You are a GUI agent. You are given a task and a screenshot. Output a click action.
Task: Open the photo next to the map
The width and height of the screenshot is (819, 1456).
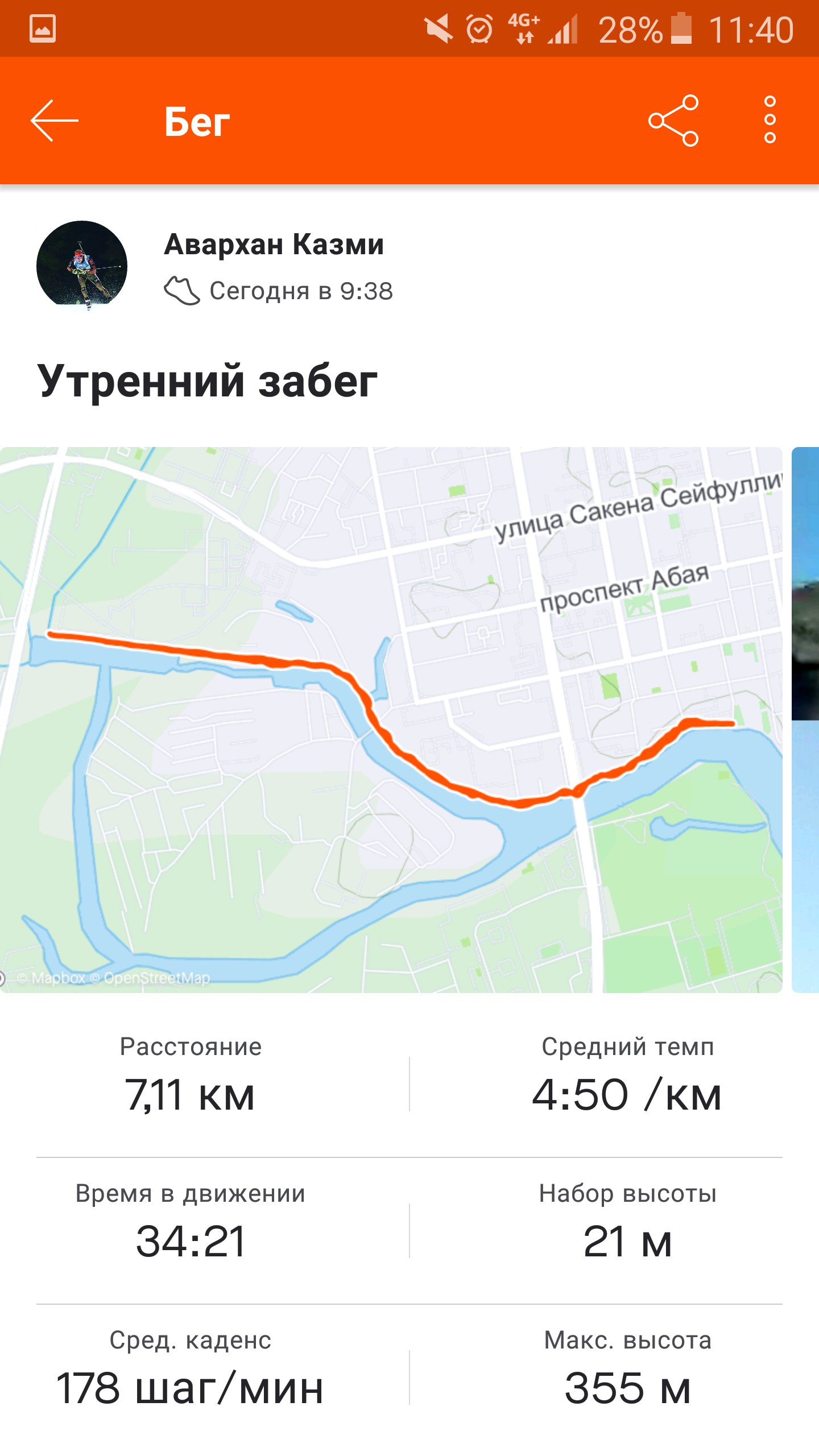(x=805, y=719)
